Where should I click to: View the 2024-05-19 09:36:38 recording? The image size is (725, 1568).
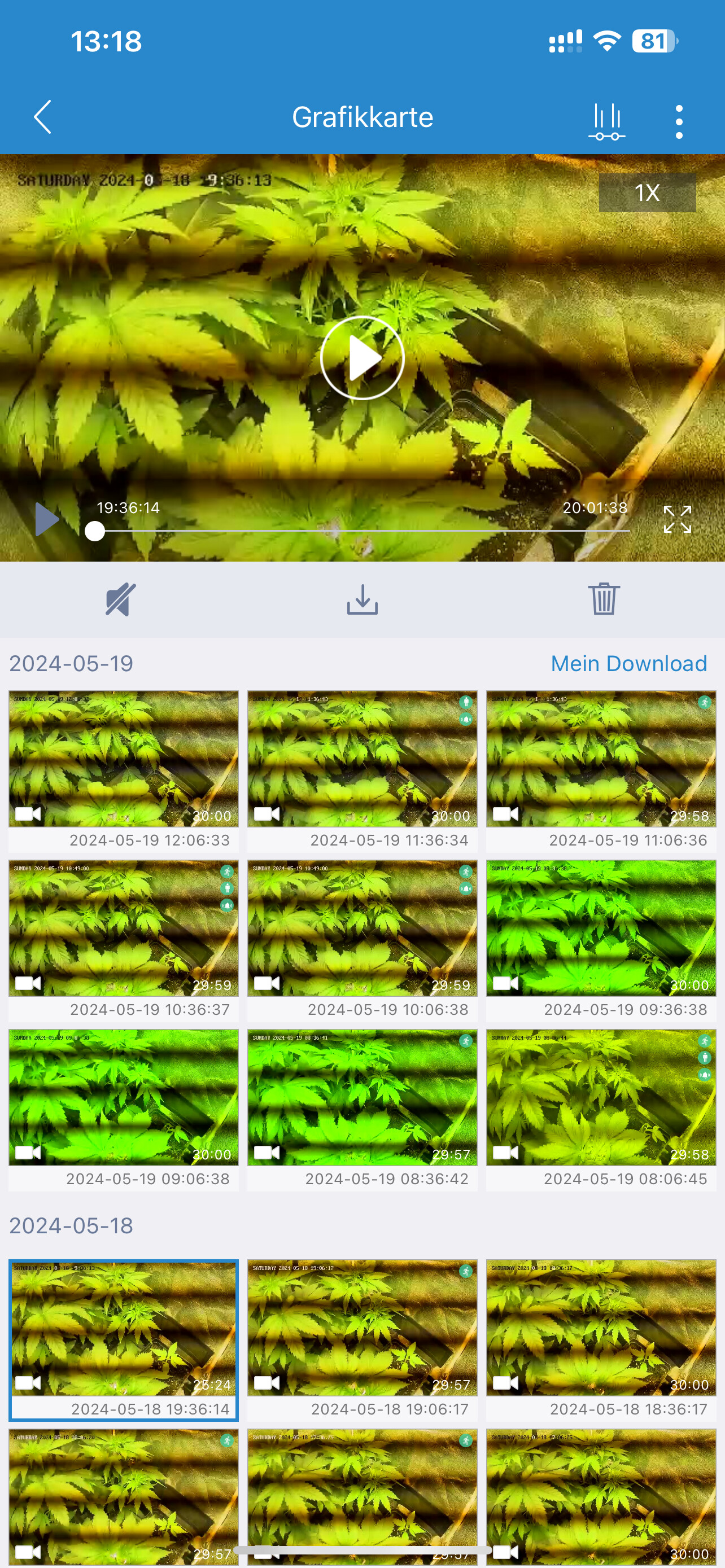click(x=601, y=928)
